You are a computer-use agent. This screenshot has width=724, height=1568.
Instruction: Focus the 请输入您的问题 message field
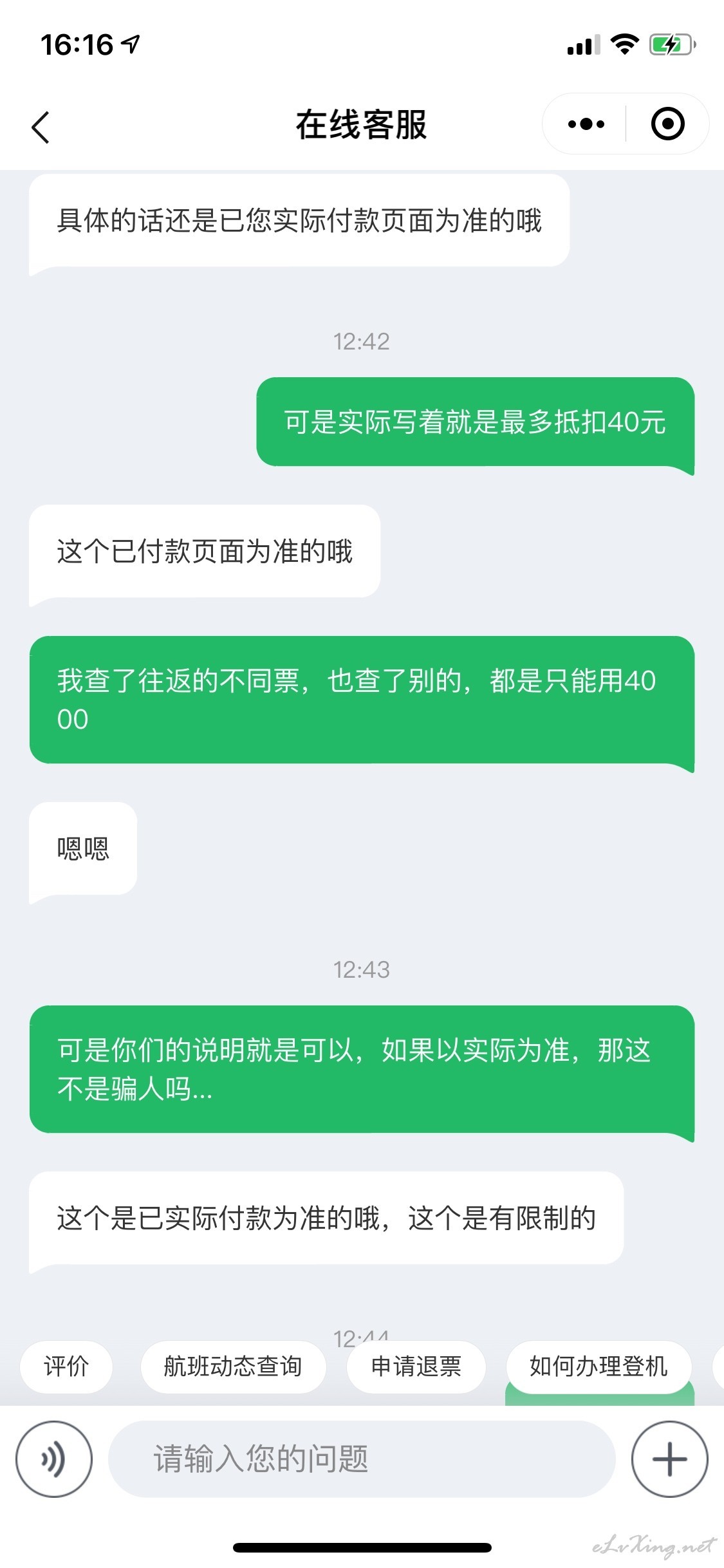[362, 1459]
